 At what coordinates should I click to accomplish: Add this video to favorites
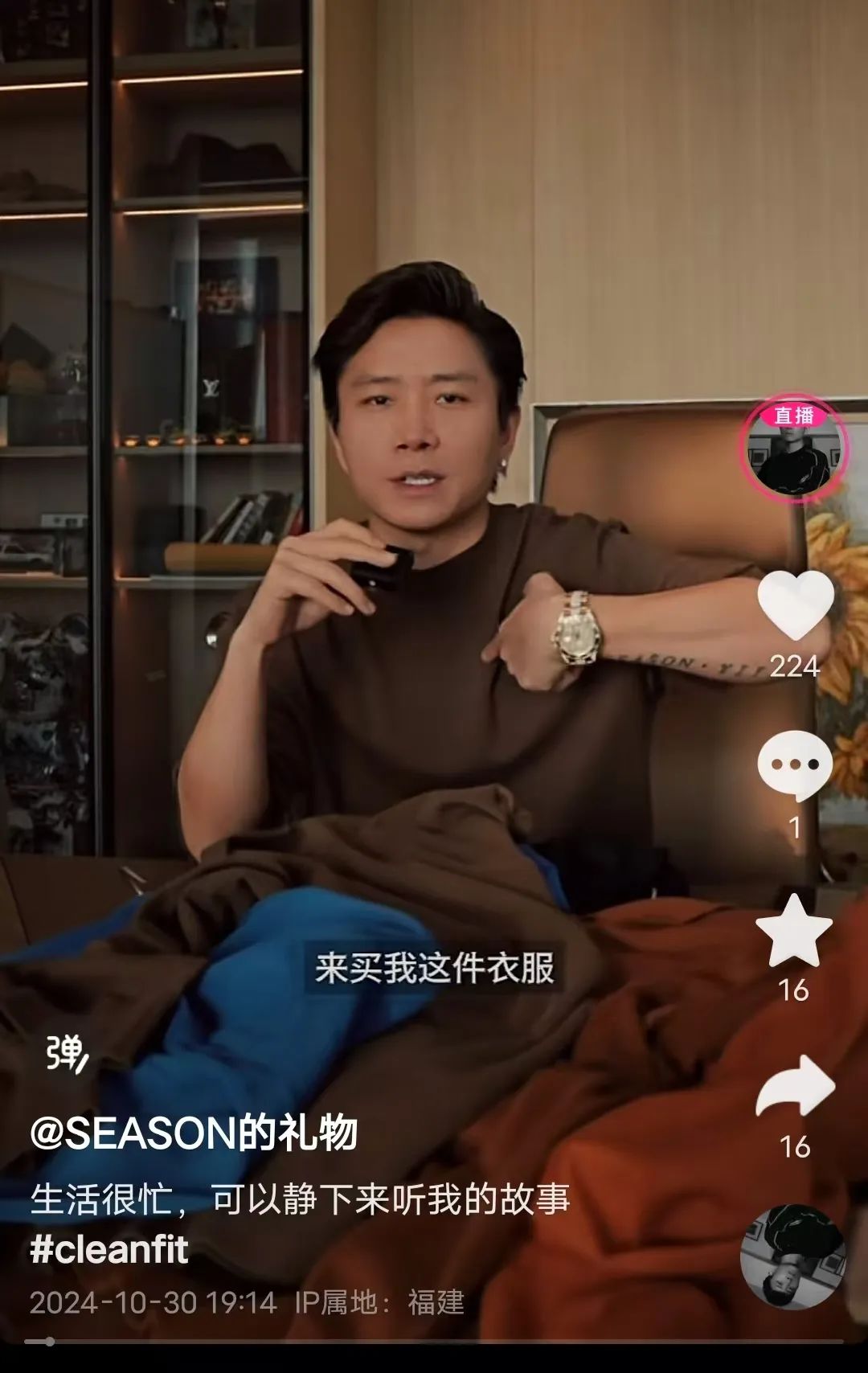[794, 931]
